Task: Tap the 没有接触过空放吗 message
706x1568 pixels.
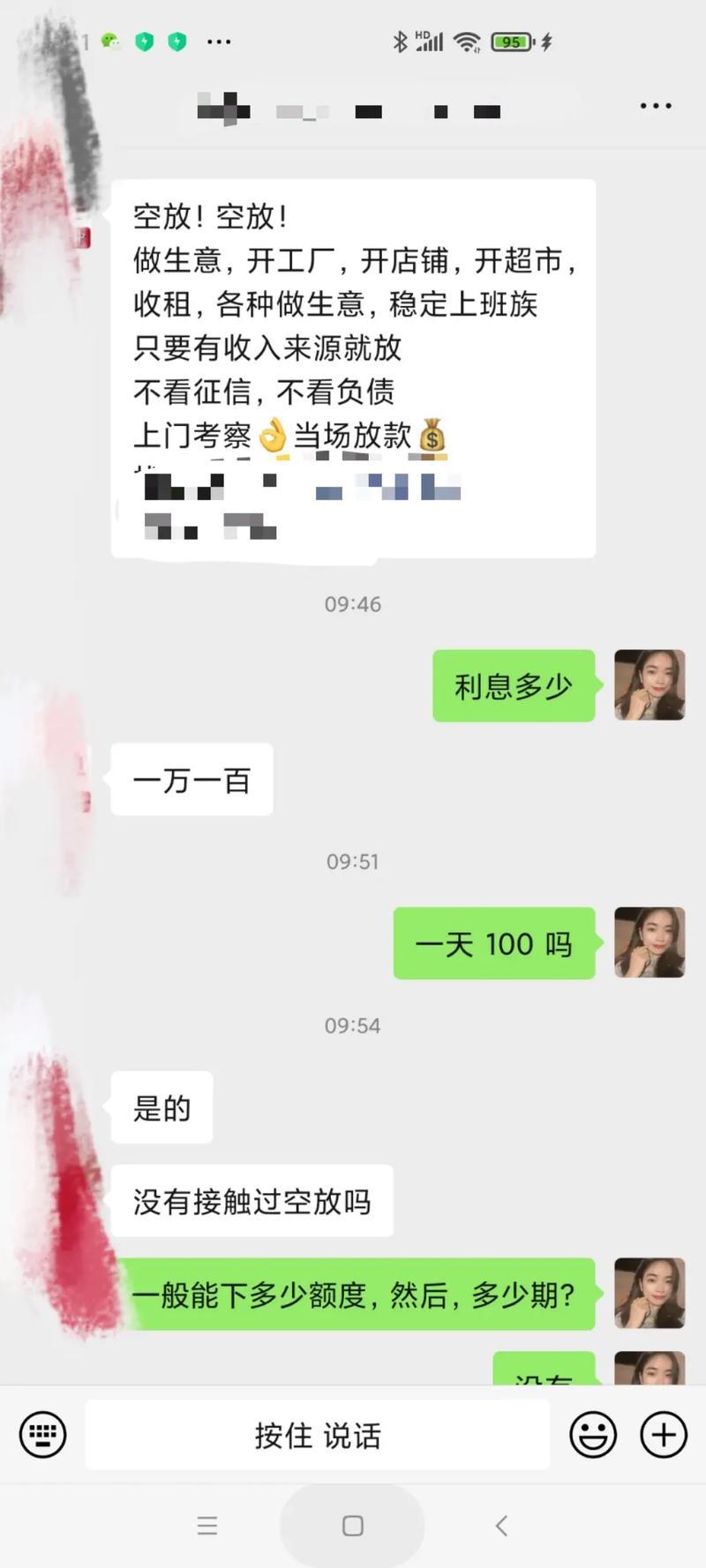Action: click(252, 1200)
